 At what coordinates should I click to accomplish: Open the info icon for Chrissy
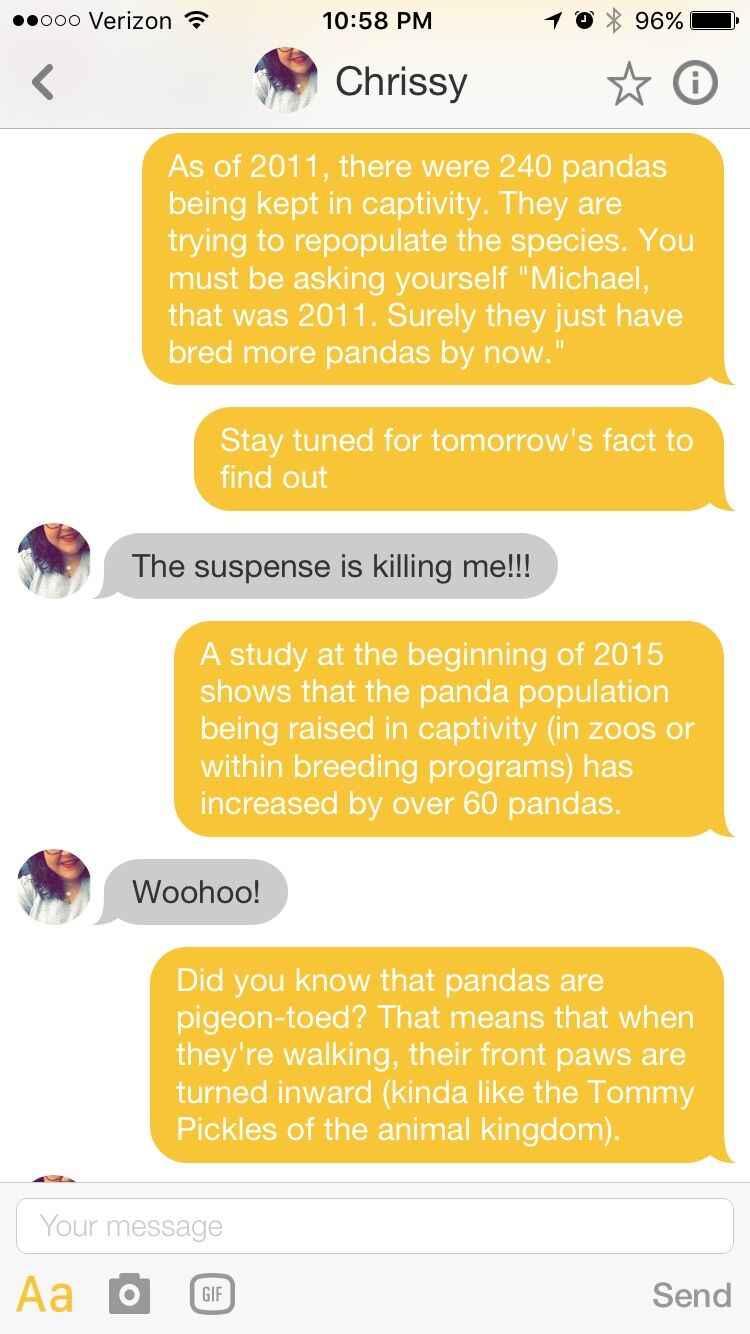pyautogui.click(x=695, y=83)
